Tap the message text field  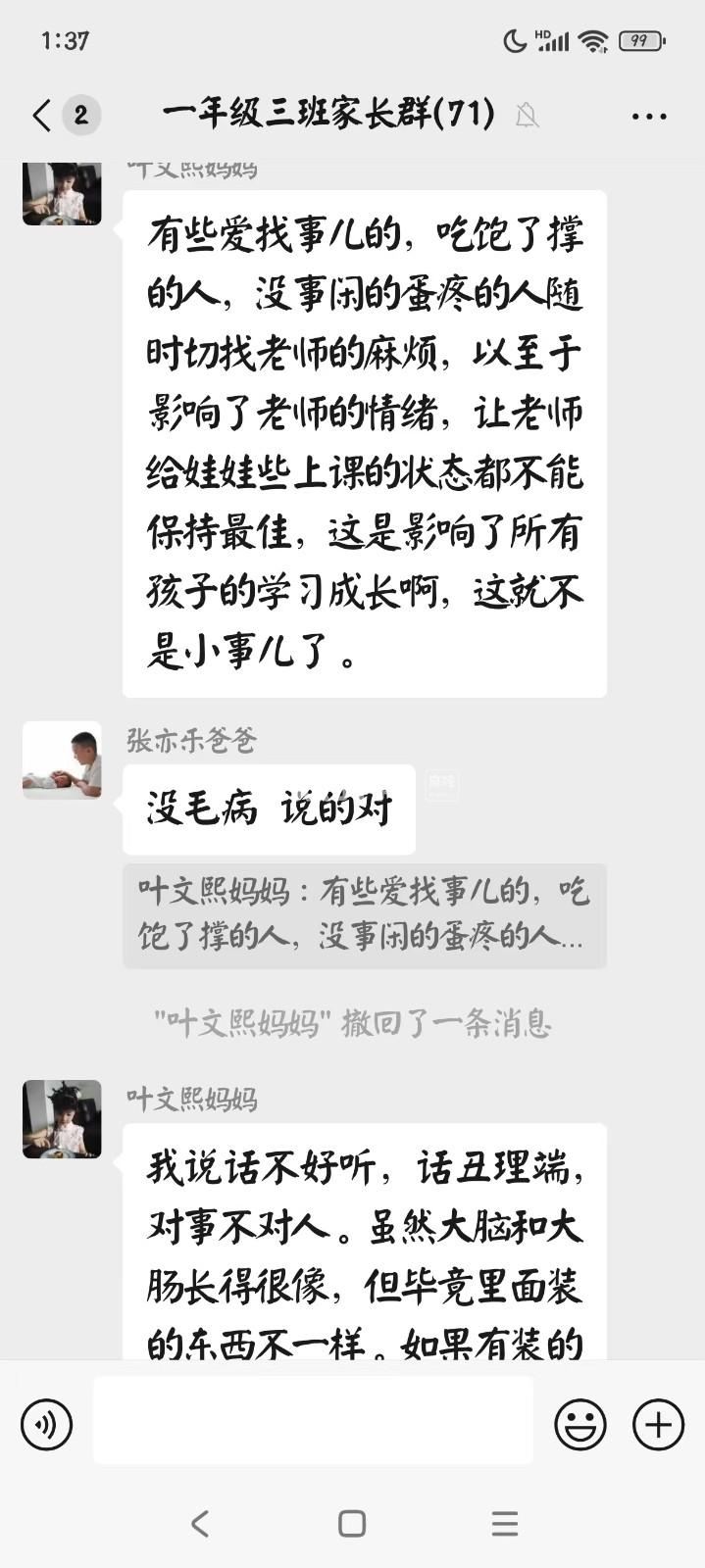click(313, 1420)
